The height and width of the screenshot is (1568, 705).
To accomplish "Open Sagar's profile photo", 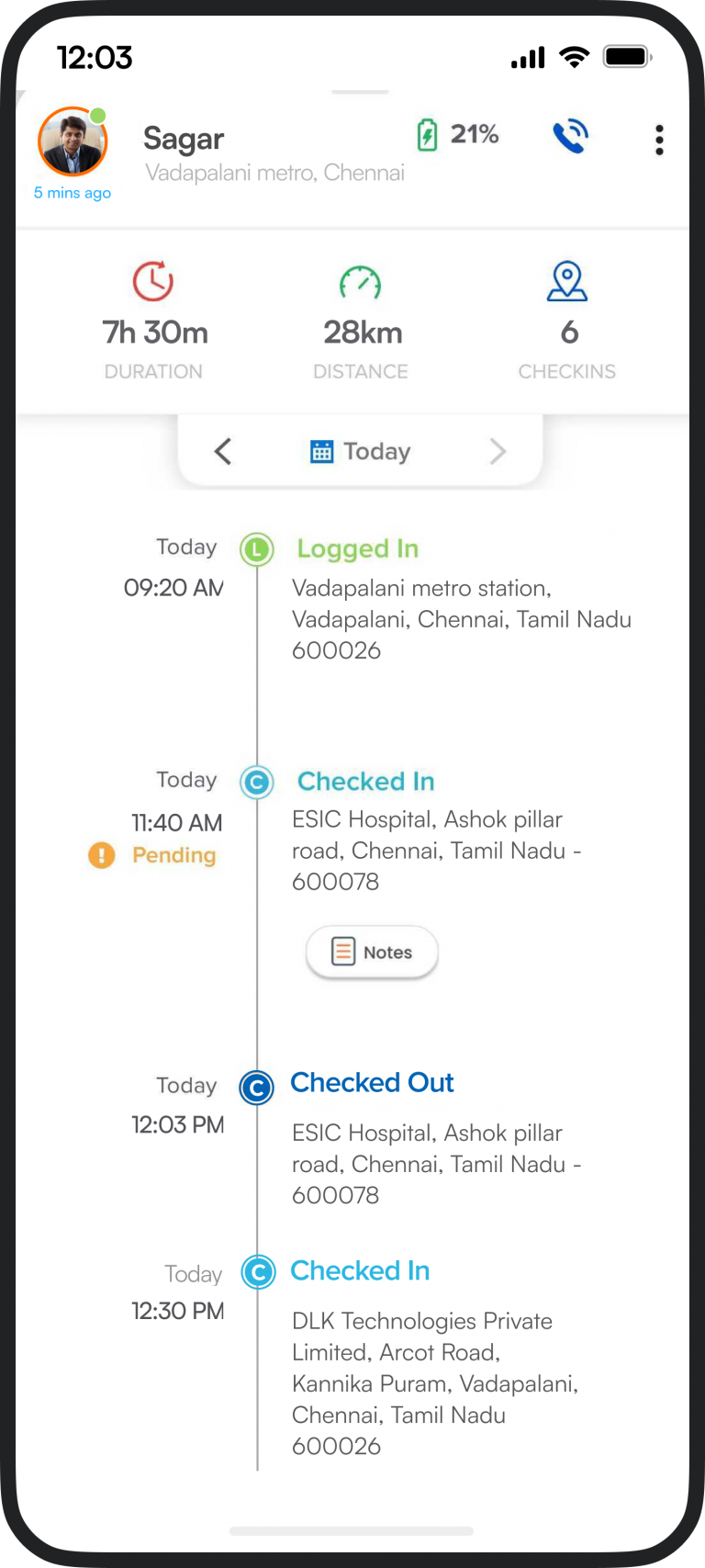I will [73, 142].
